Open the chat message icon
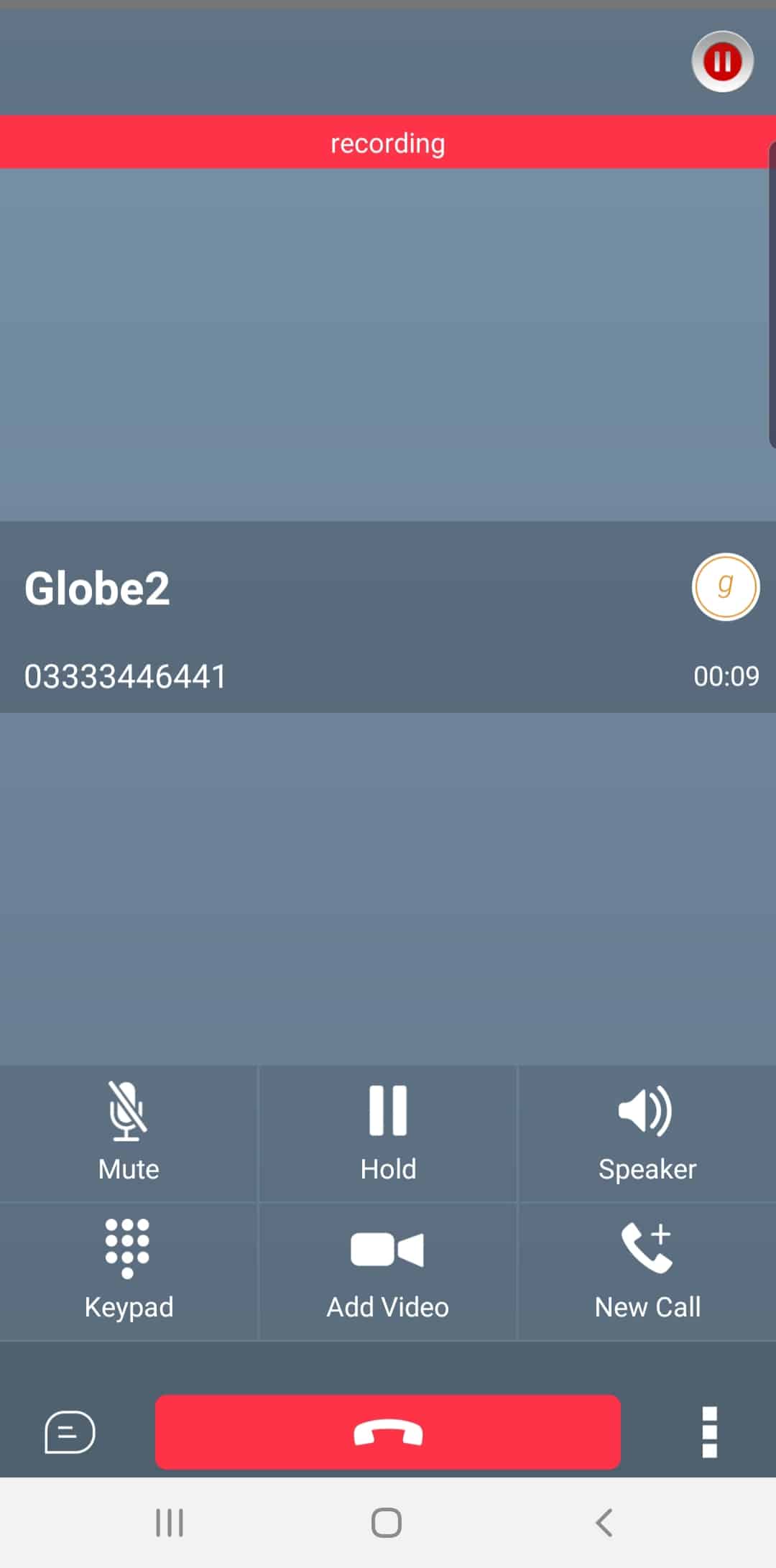 70,1432
